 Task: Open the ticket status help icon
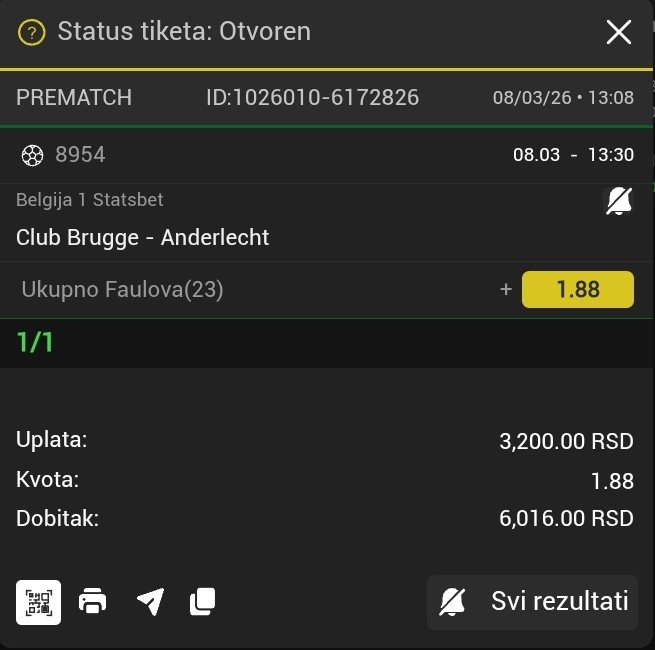point(32,33)
